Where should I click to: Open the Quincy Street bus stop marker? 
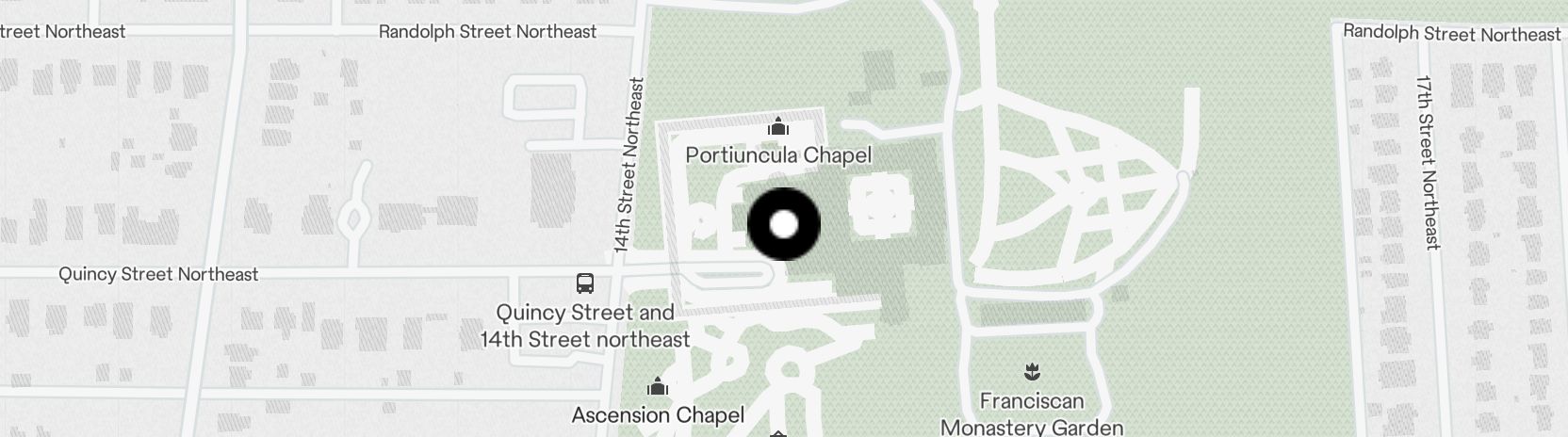click(585, 283)
